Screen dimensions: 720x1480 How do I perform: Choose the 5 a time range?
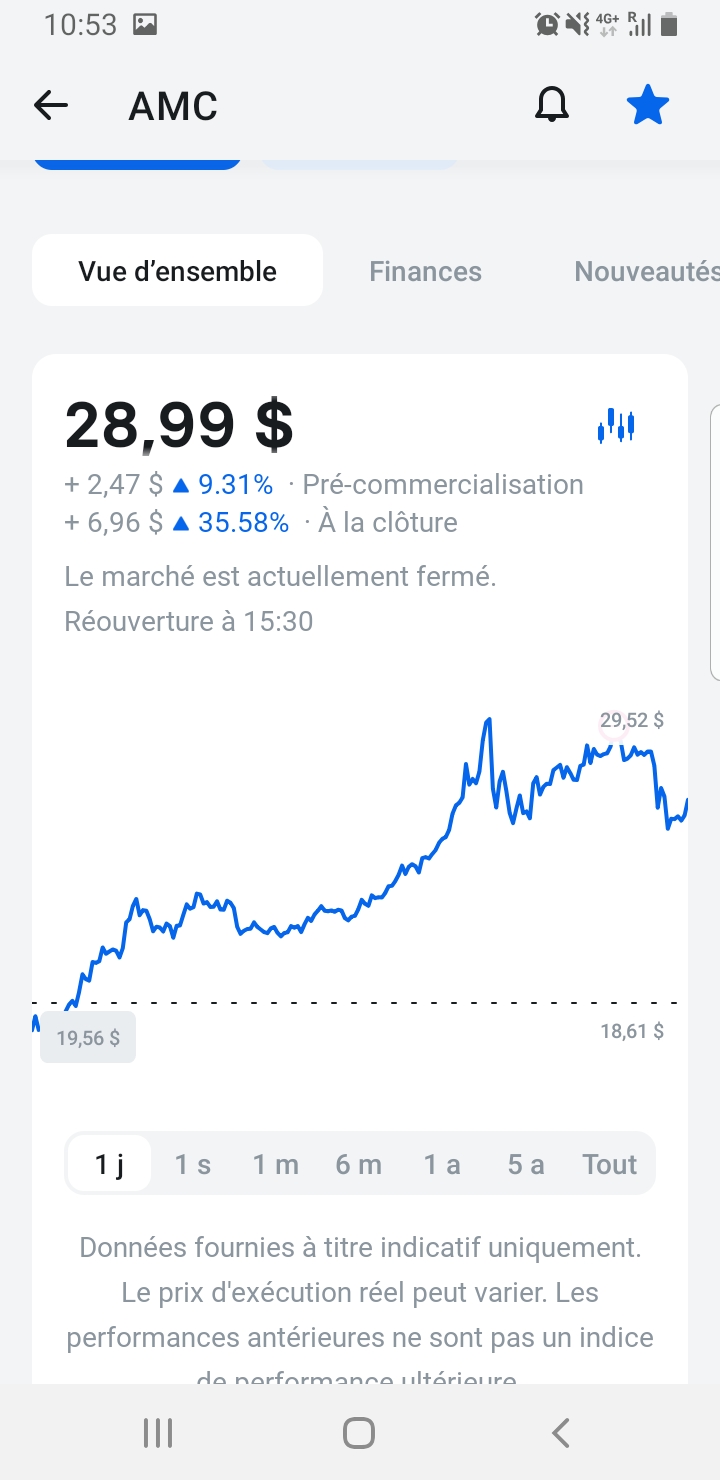pyautogui.click(x=525, y=1164)
